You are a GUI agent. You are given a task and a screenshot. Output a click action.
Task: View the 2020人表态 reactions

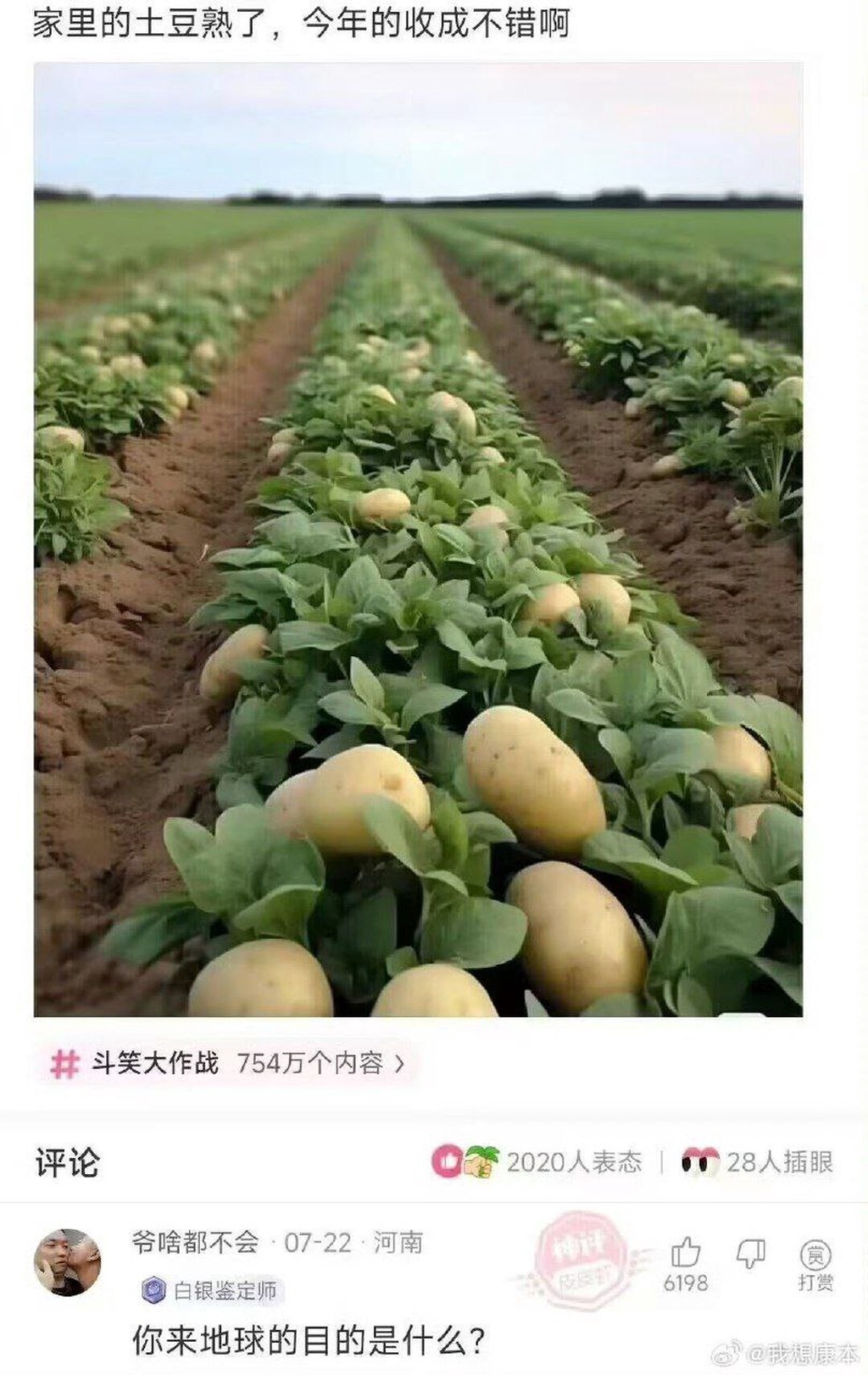coord(537,1161)
